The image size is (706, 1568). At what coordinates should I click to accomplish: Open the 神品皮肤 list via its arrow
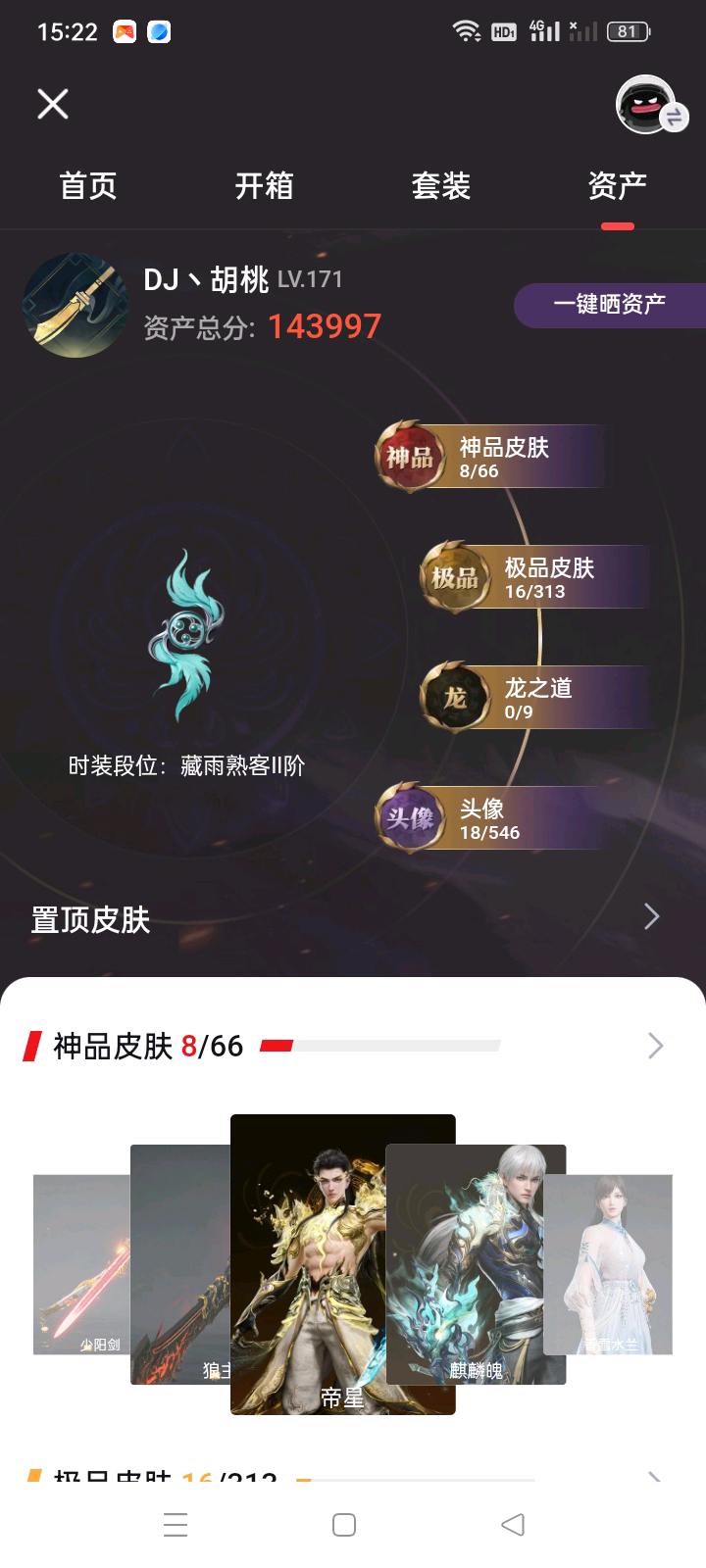pos(655,1046)
